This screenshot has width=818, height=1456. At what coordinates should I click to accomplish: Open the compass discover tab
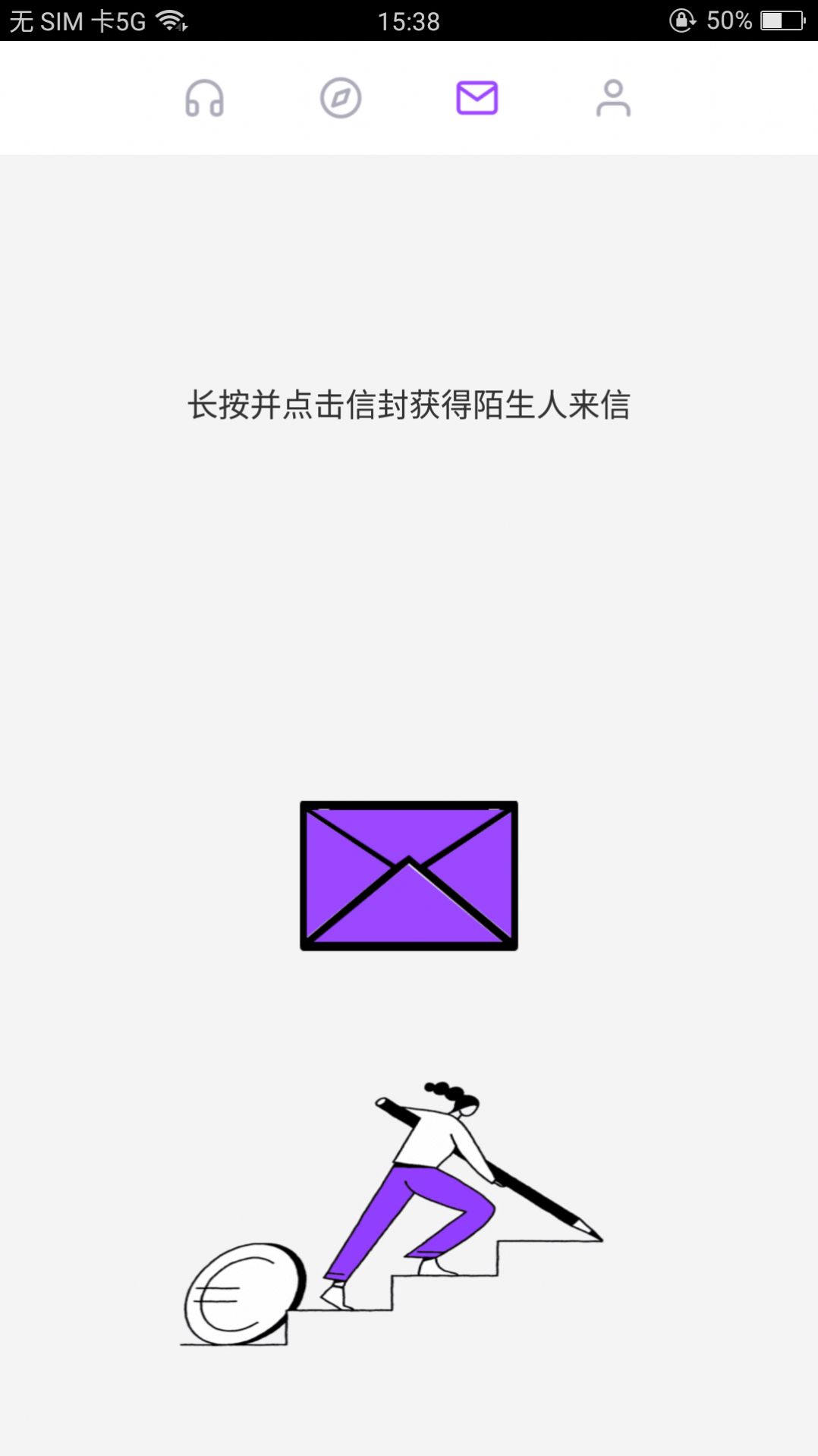[340, 99]
